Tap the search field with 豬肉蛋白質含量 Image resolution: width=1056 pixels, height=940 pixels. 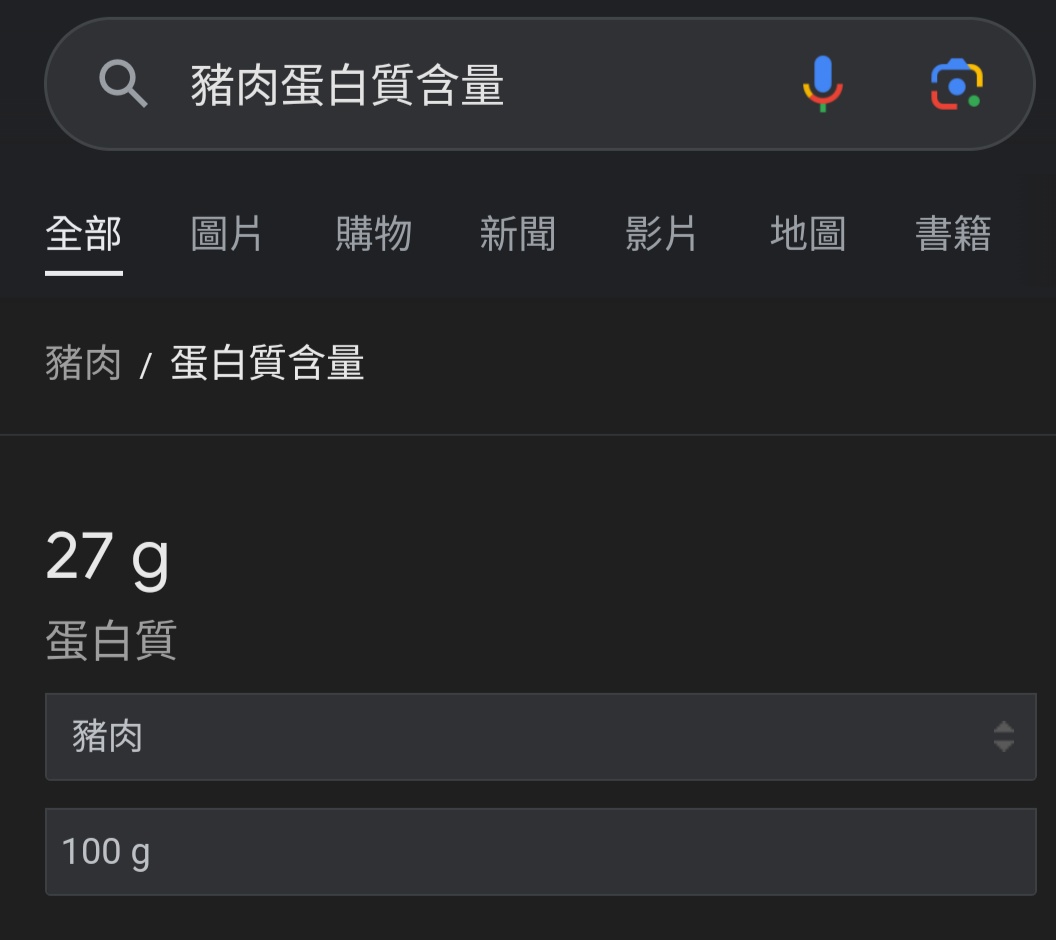click(450, 85)
